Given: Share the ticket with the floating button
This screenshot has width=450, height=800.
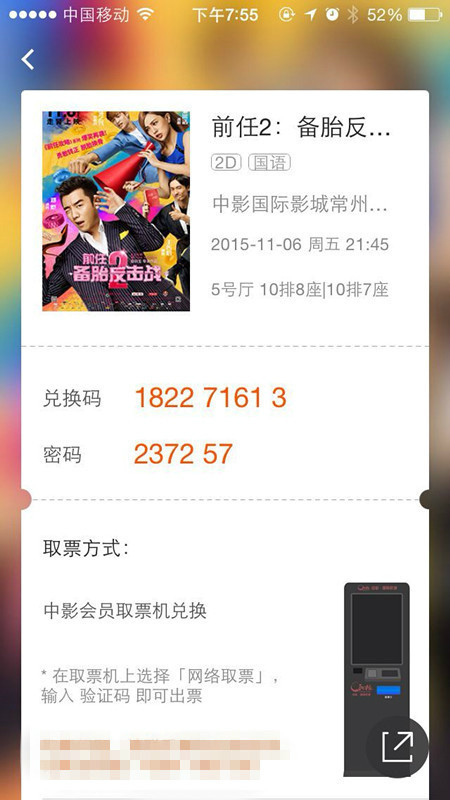Looking at the screenshot, I should click(397, 747).
